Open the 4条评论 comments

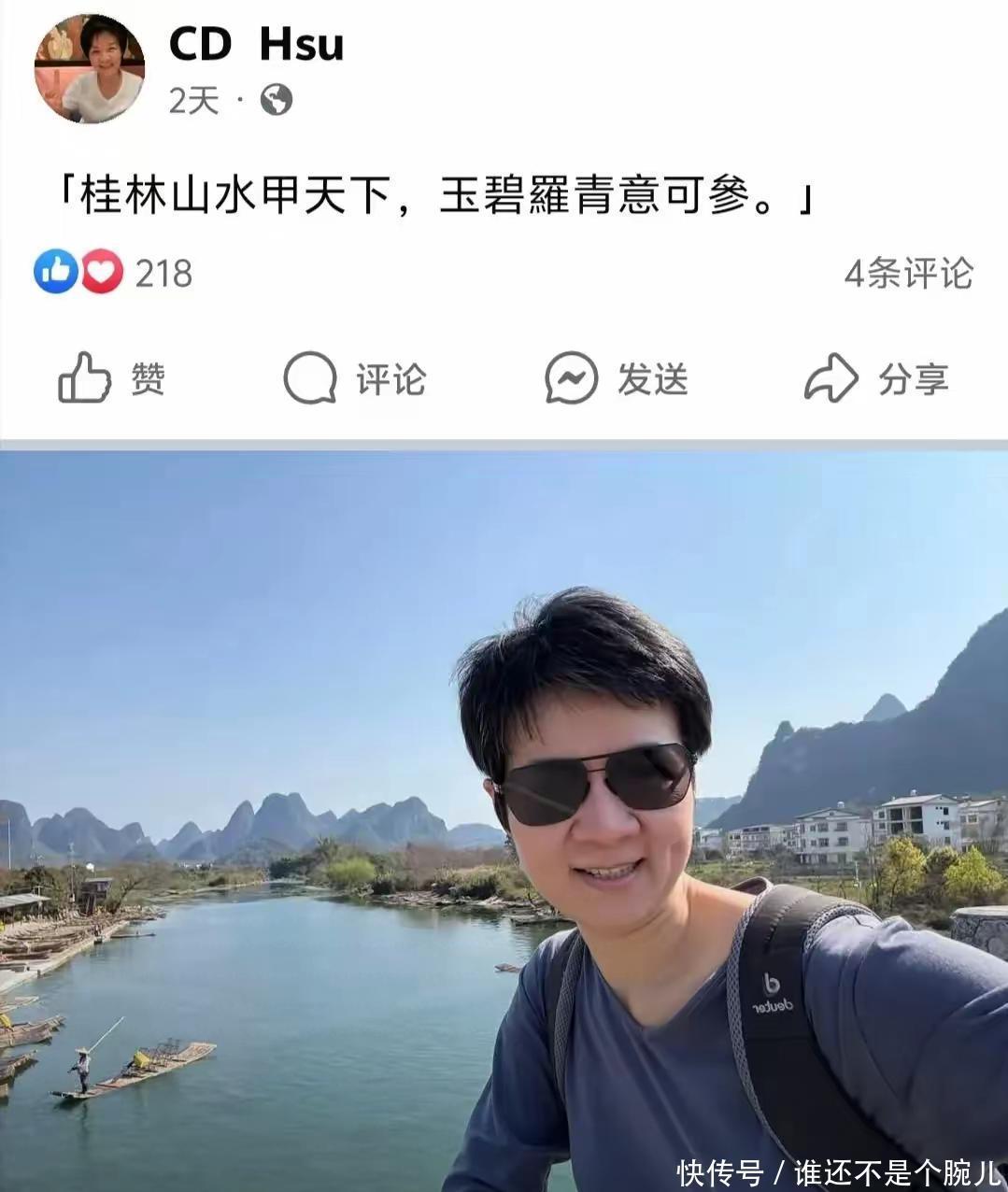point(907,273)
